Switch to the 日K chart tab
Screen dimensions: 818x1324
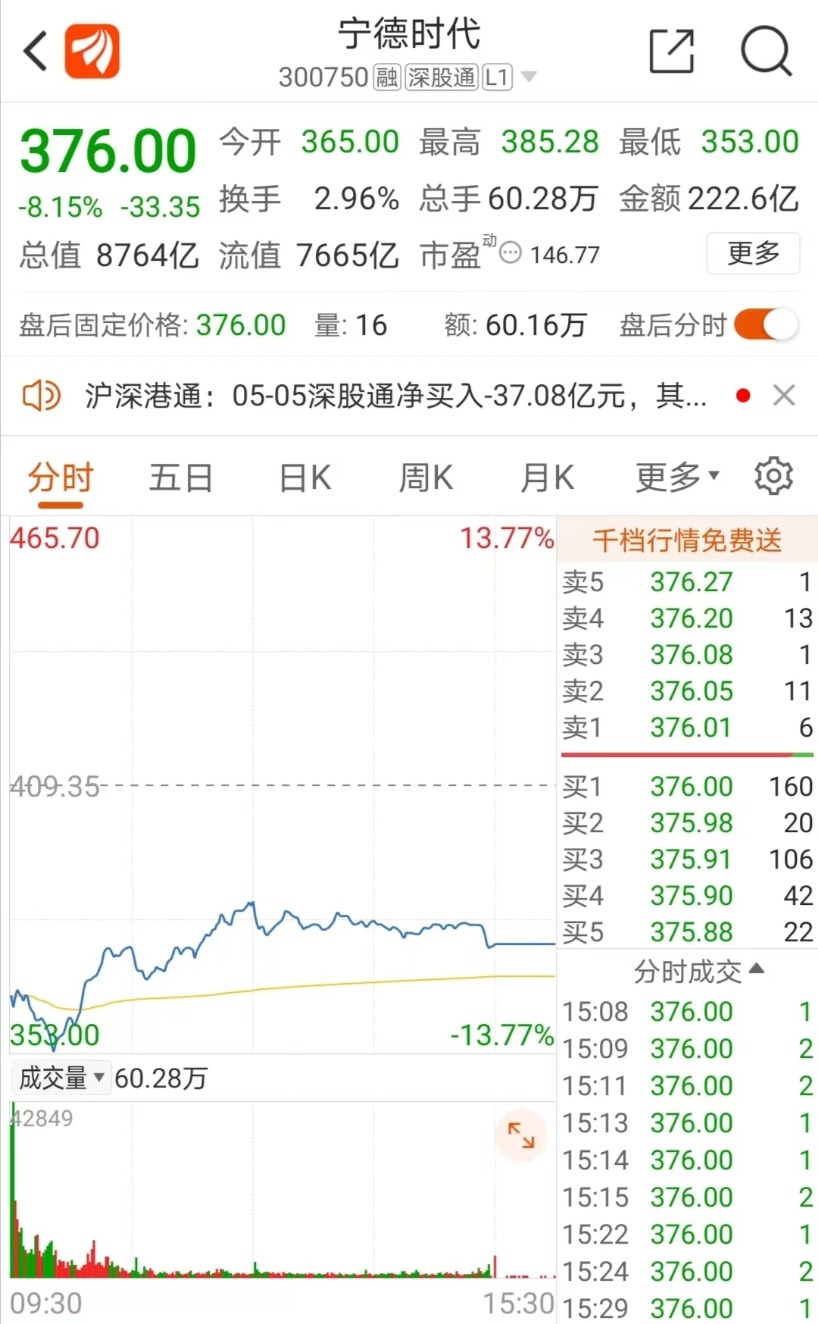[305, 477]
